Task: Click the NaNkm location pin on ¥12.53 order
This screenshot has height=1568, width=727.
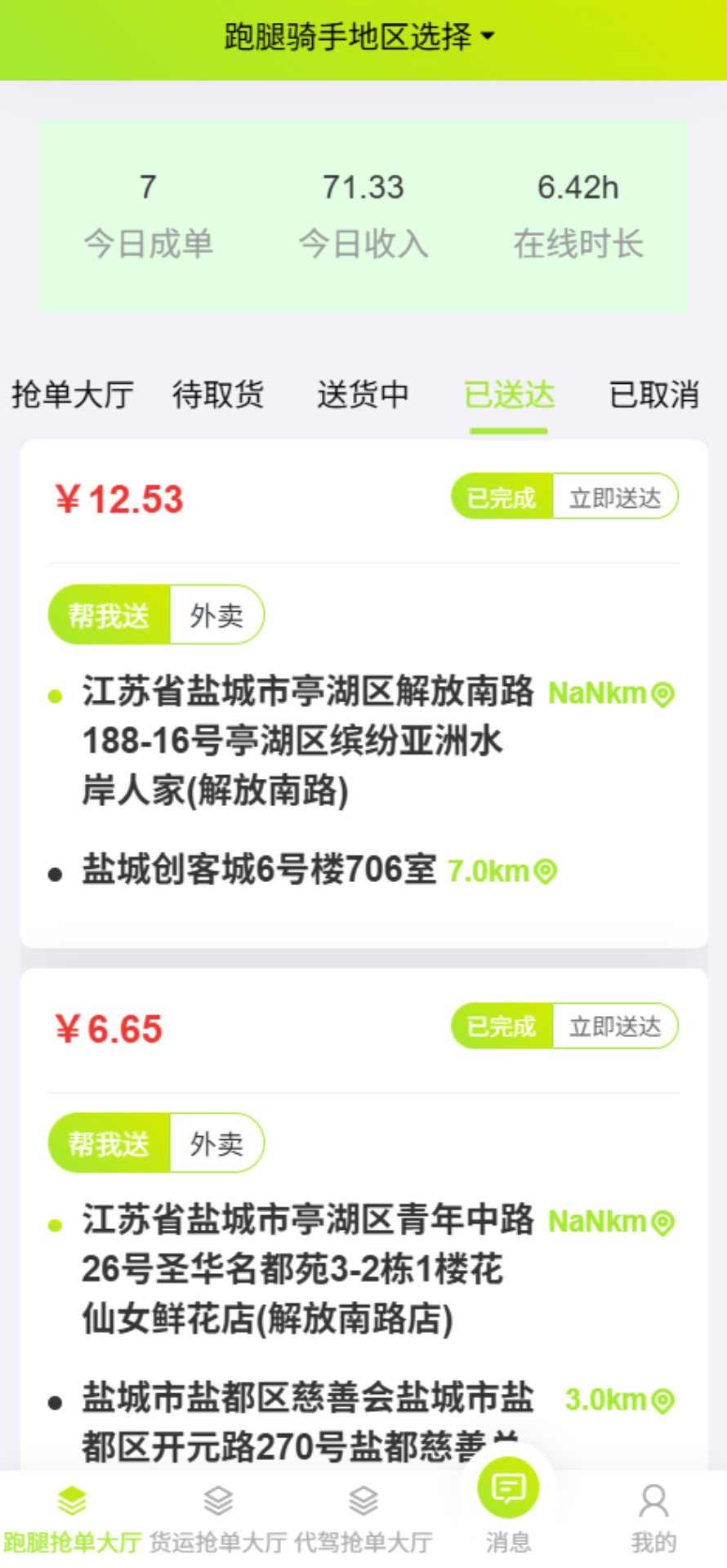Action: [662, 693]
